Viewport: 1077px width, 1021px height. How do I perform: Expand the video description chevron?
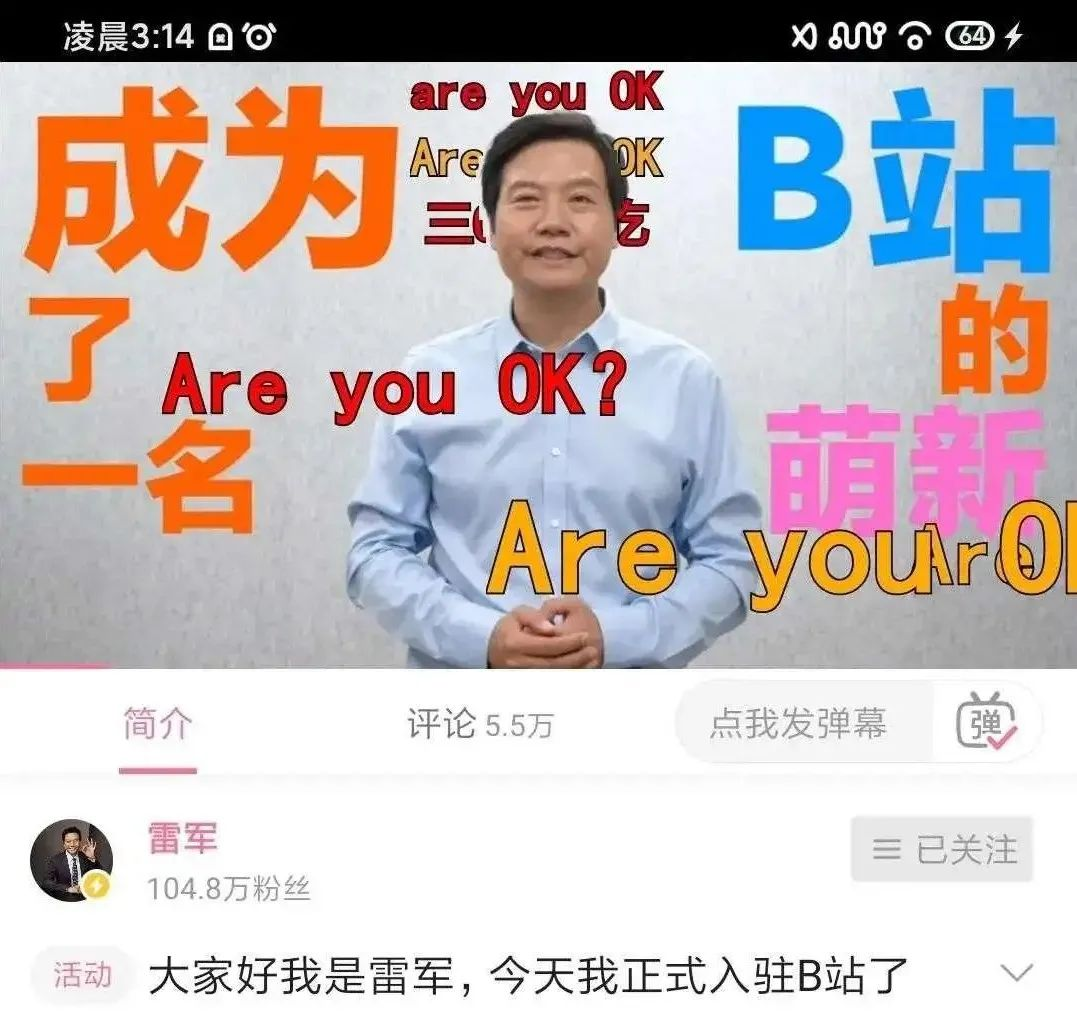tap(1017, 973)
